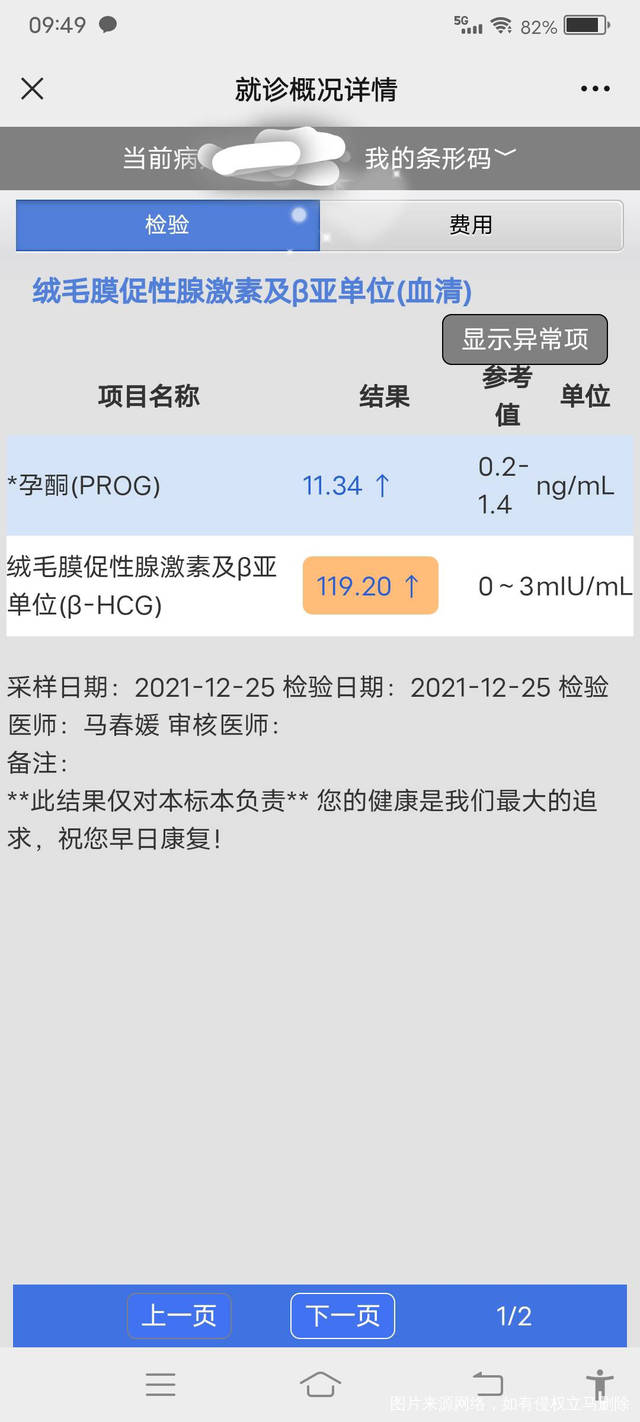Go to next page with 下一页
The width and height of the screenshot is (640, 1422).
343,1315
